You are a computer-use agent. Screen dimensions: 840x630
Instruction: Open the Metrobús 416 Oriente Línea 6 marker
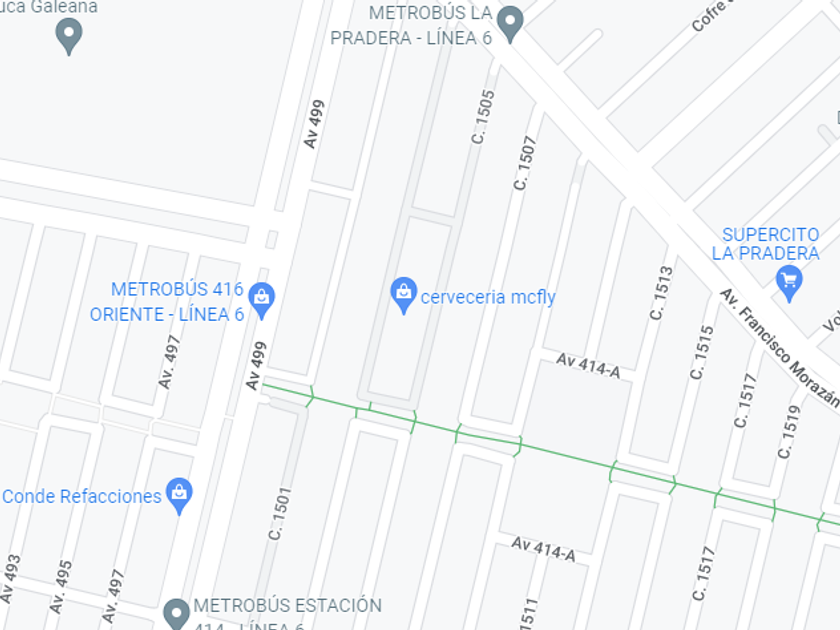click(262, 298)
